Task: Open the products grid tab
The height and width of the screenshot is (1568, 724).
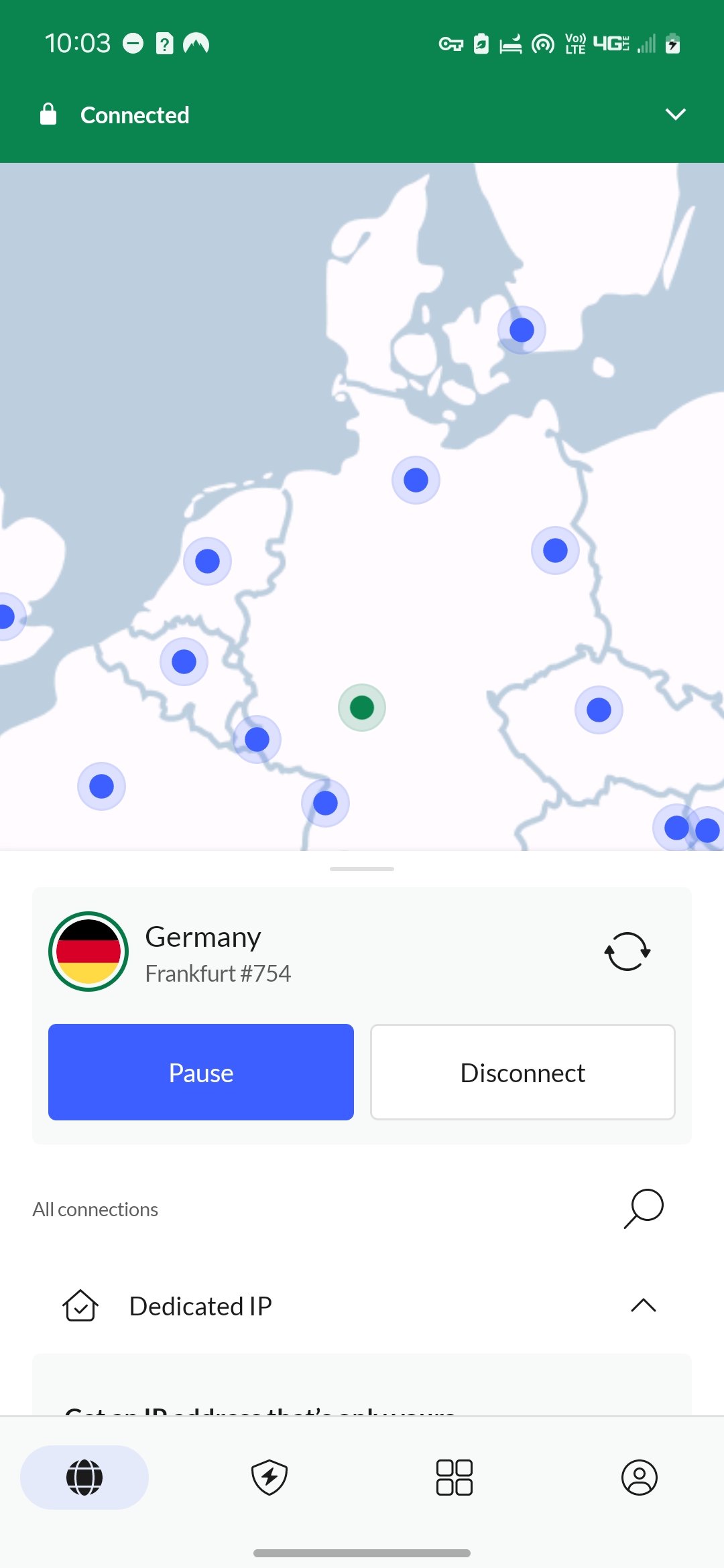Action: [455, 1477]
